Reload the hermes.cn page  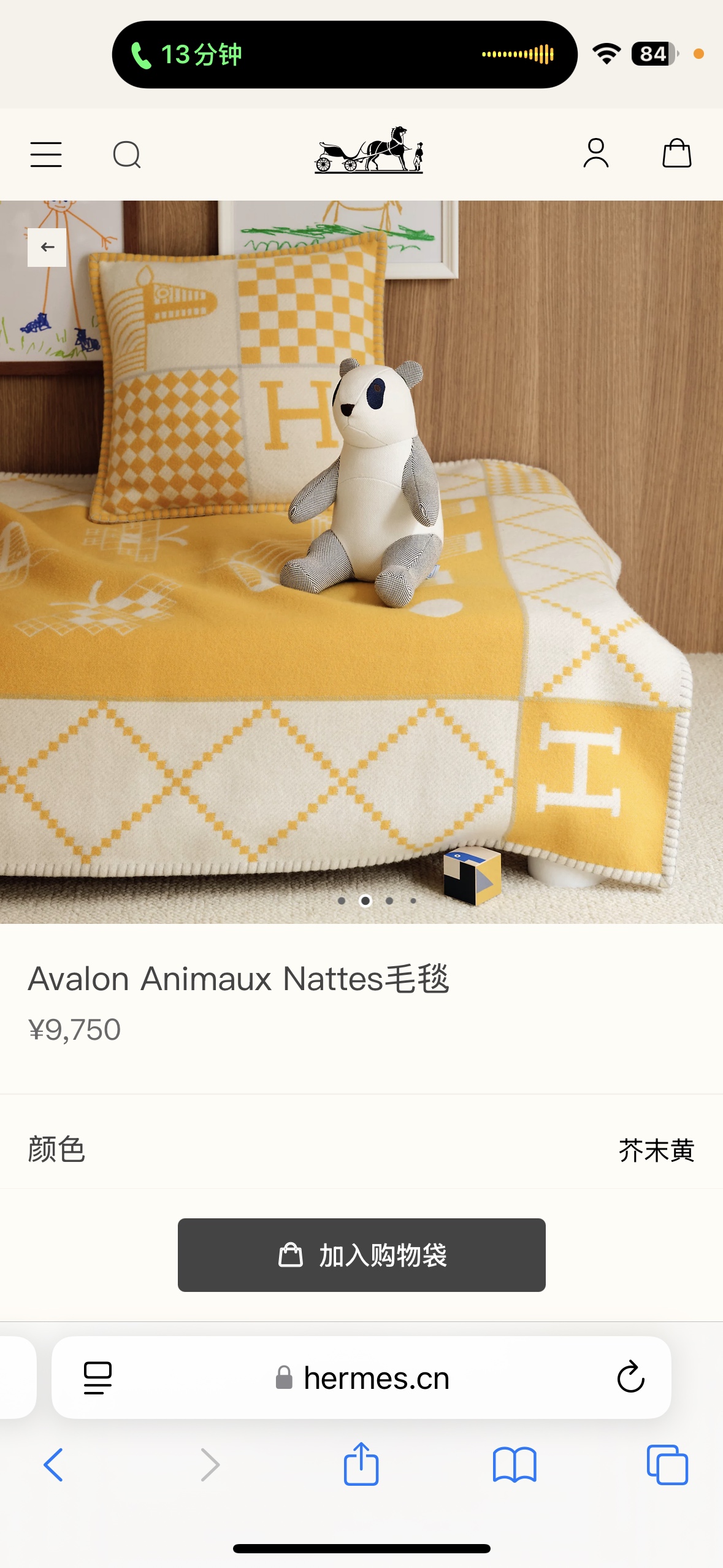tap(630, 1378)
